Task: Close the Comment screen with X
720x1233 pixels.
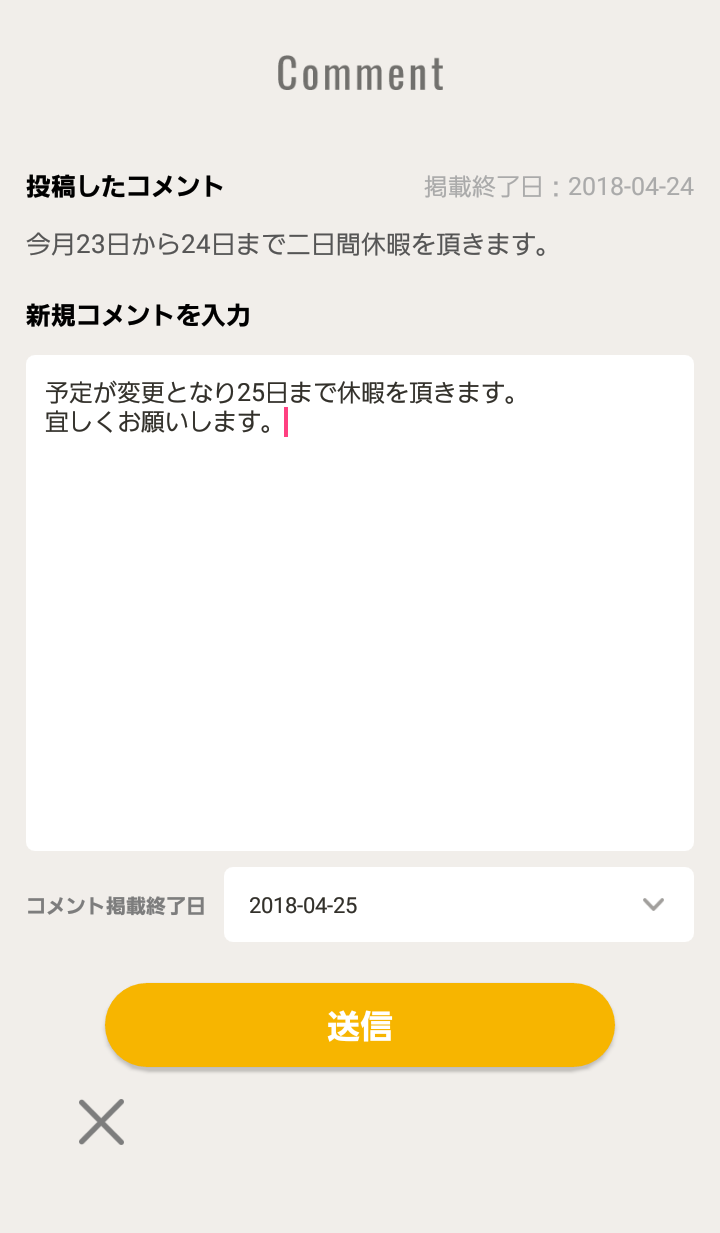Action: pos(101,1122)
